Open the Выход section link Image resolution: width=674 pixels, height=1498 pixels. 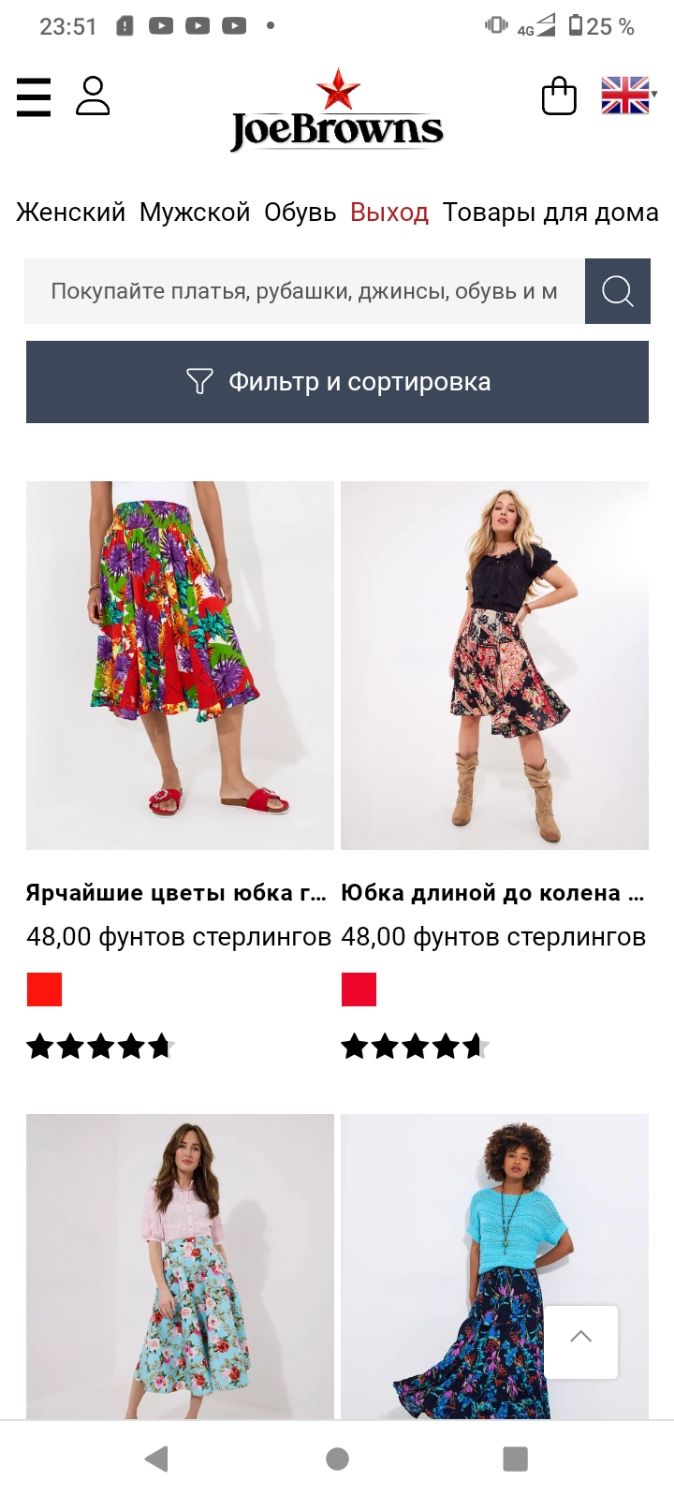pyautogui.click(x=389, y=212)
